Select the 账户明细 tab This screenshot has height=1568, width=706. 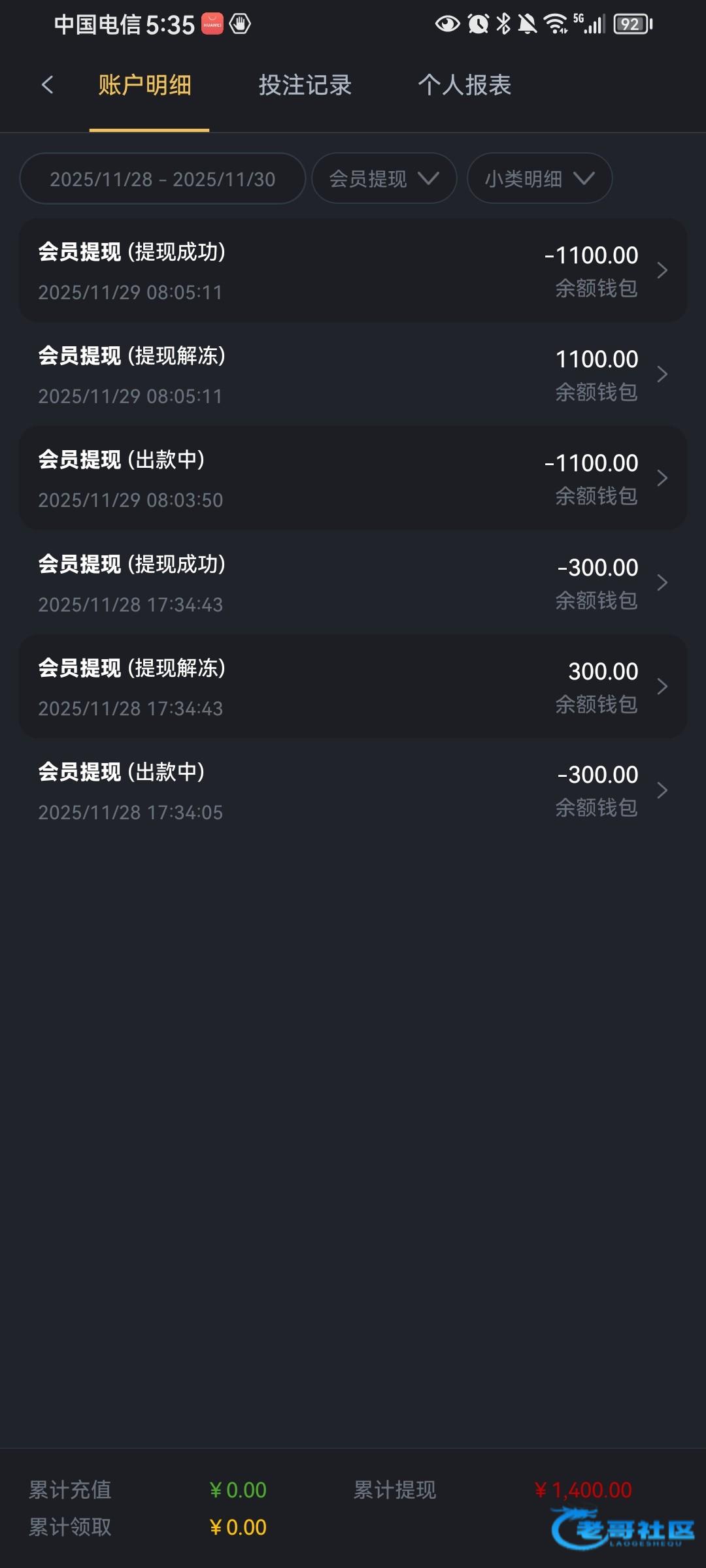click(145, 85)
